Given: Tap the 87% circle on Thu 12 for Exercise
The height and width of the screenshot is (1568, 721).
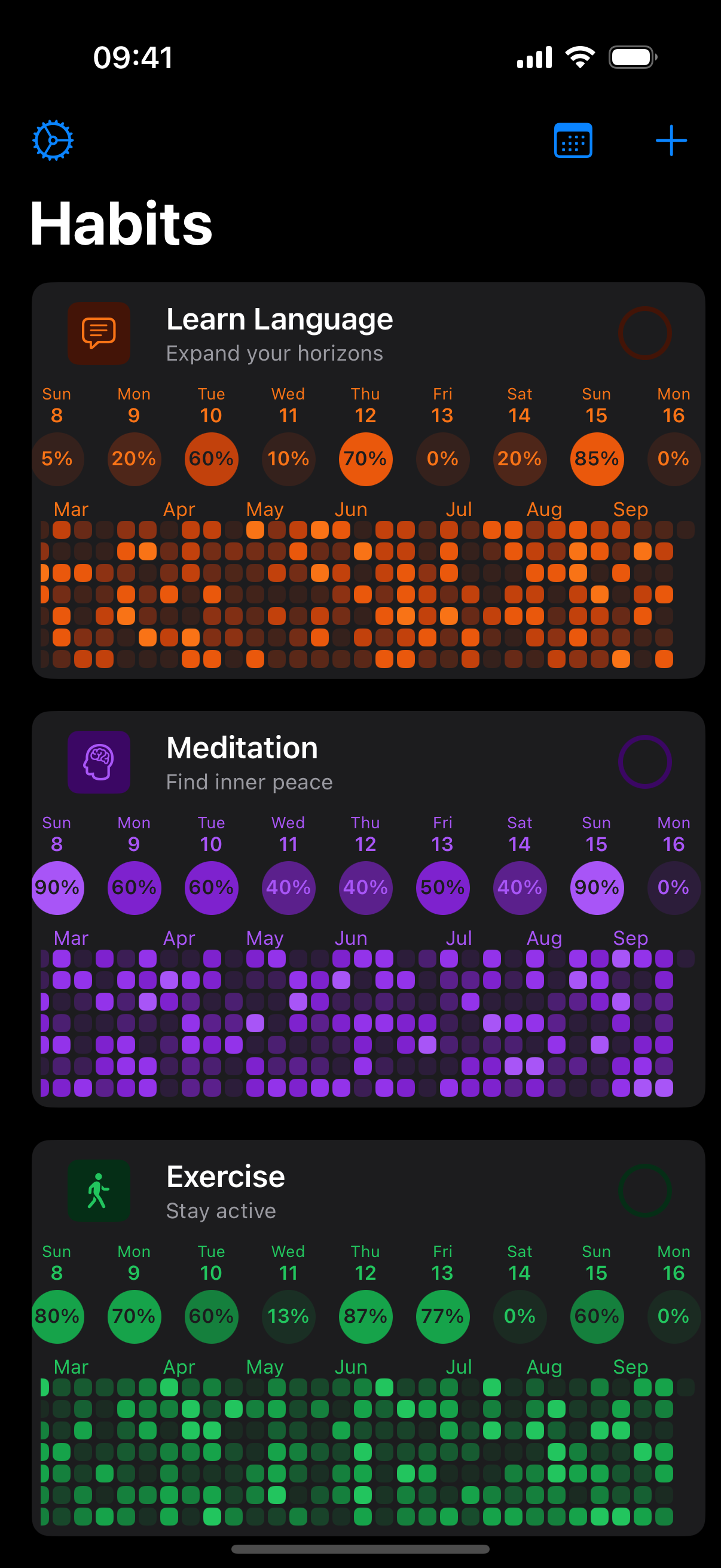Looking at the screenshot, I should [x=365, y=1317].
